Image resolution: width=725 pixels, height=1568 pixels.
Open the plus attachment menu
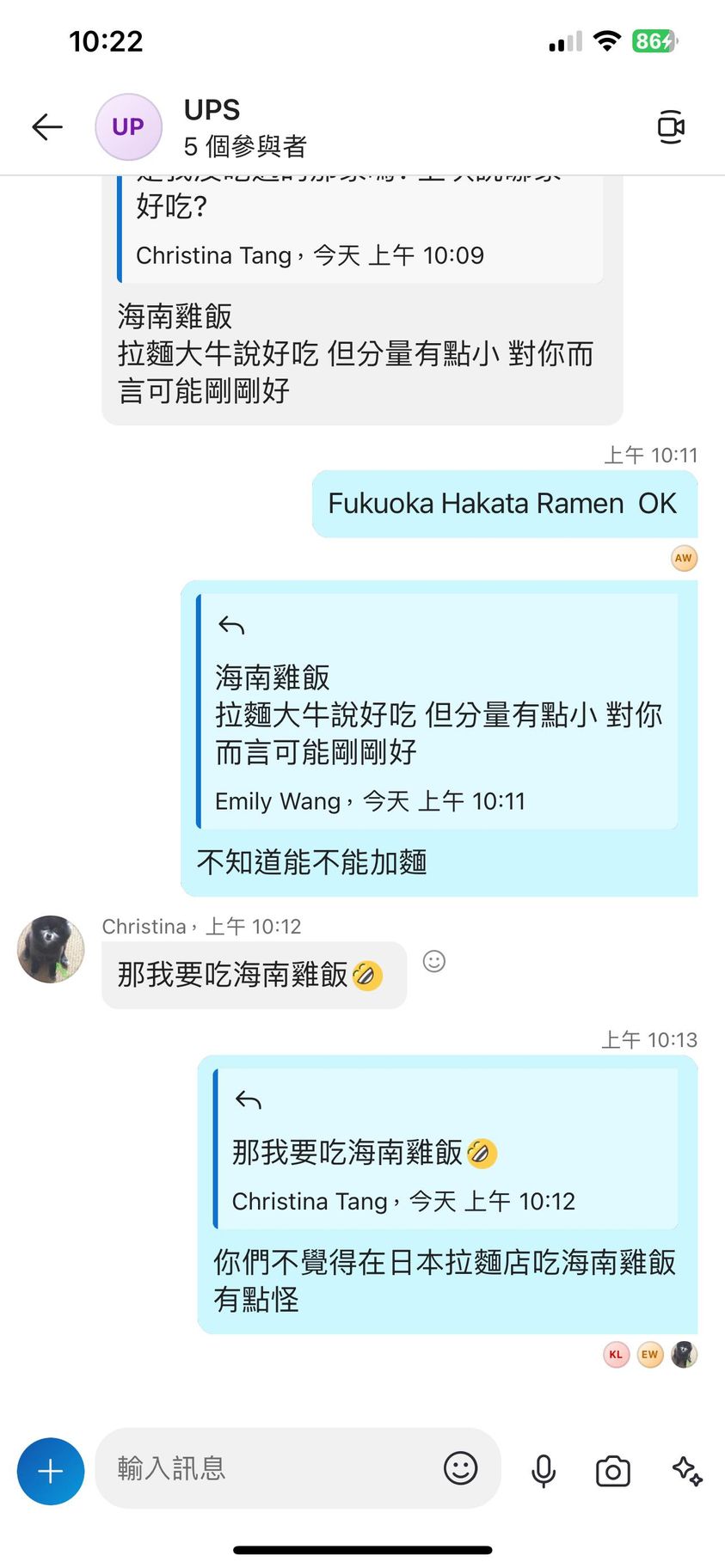pyautogui.click(x=51, y=1471)
